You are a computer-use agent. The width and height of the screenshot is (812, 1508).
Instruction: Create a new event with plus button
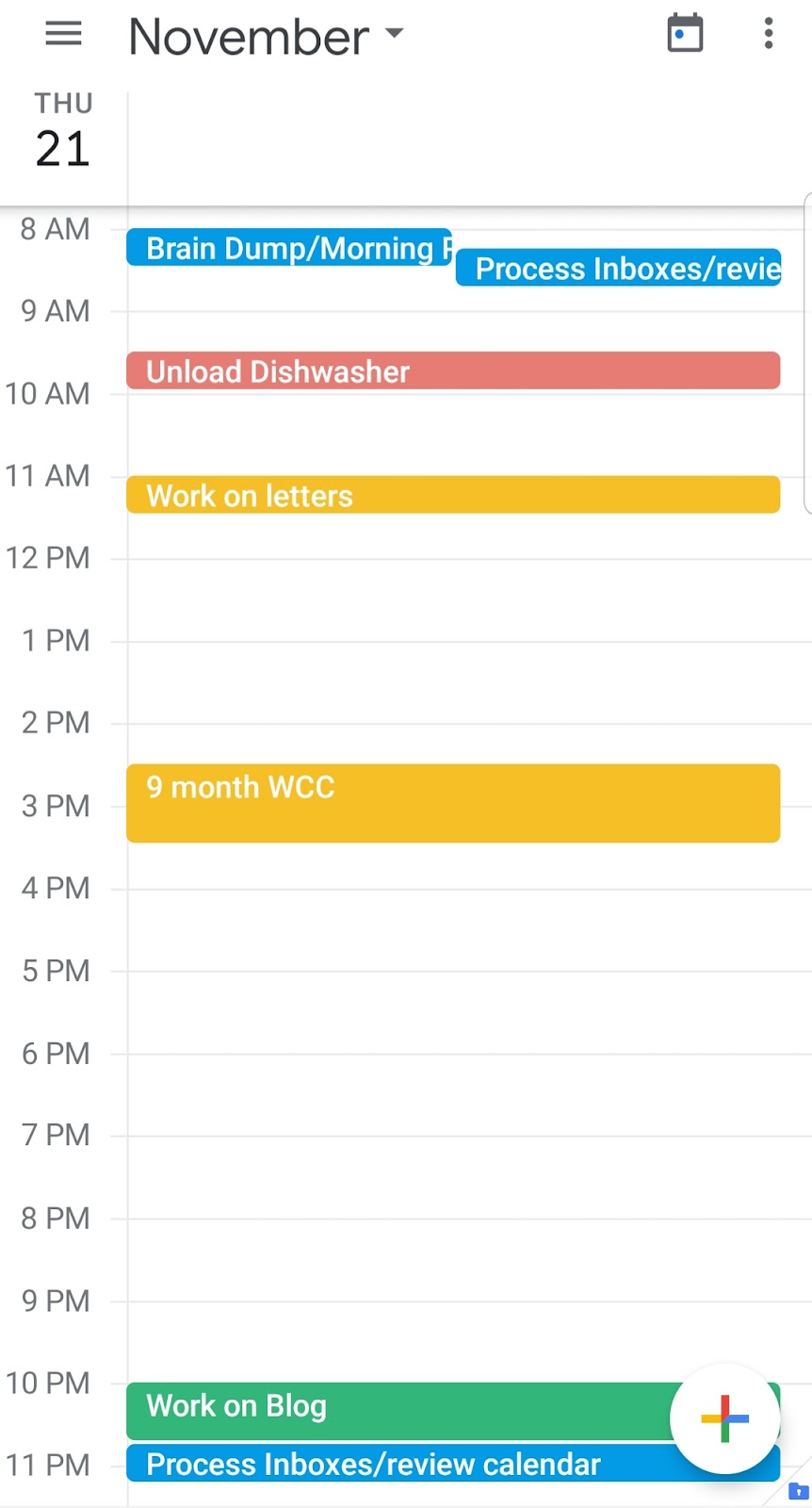(x=724, y=1418)
